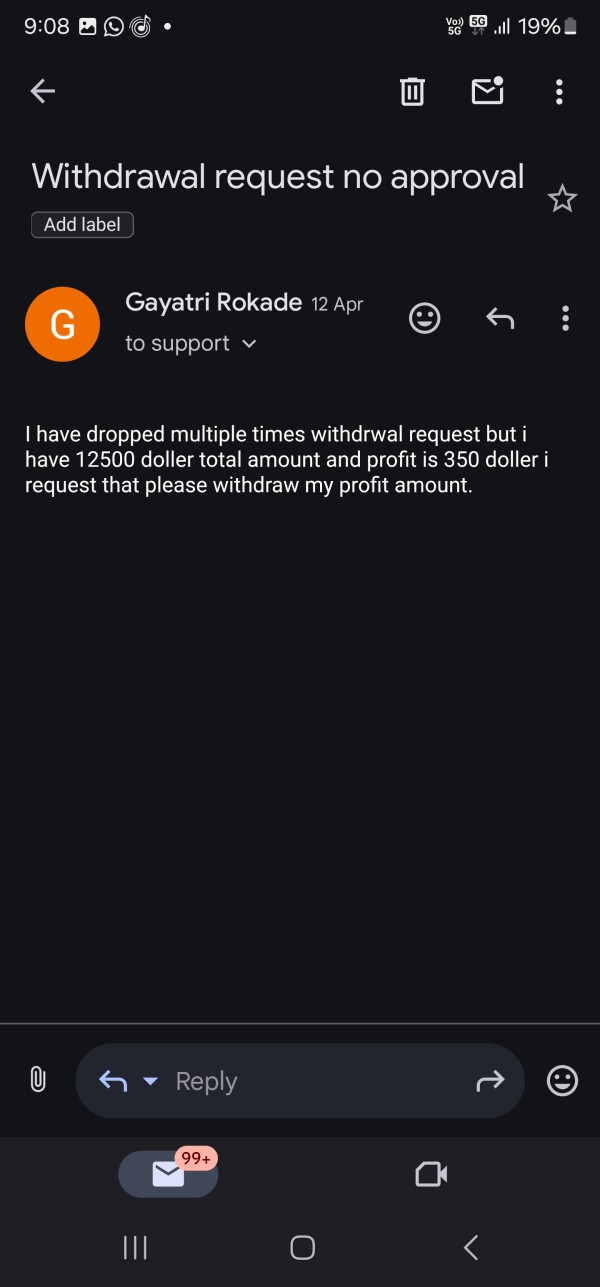Switch to the Meet video tab

431,1174
